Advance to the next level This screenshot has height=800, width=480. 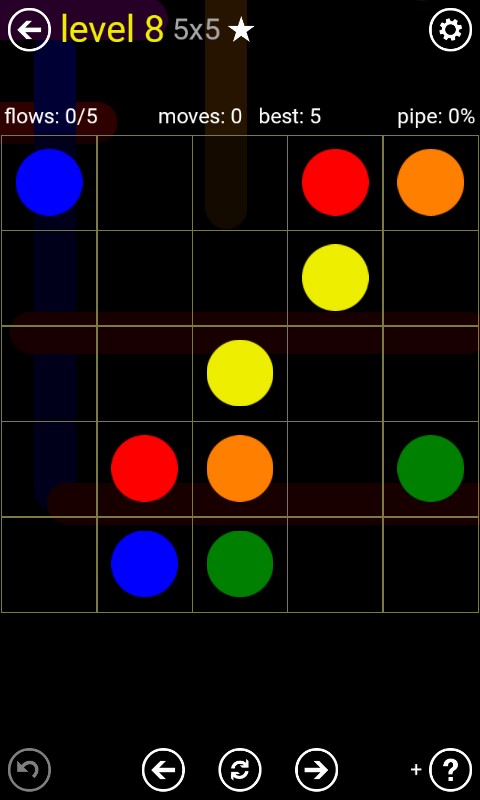316,769
